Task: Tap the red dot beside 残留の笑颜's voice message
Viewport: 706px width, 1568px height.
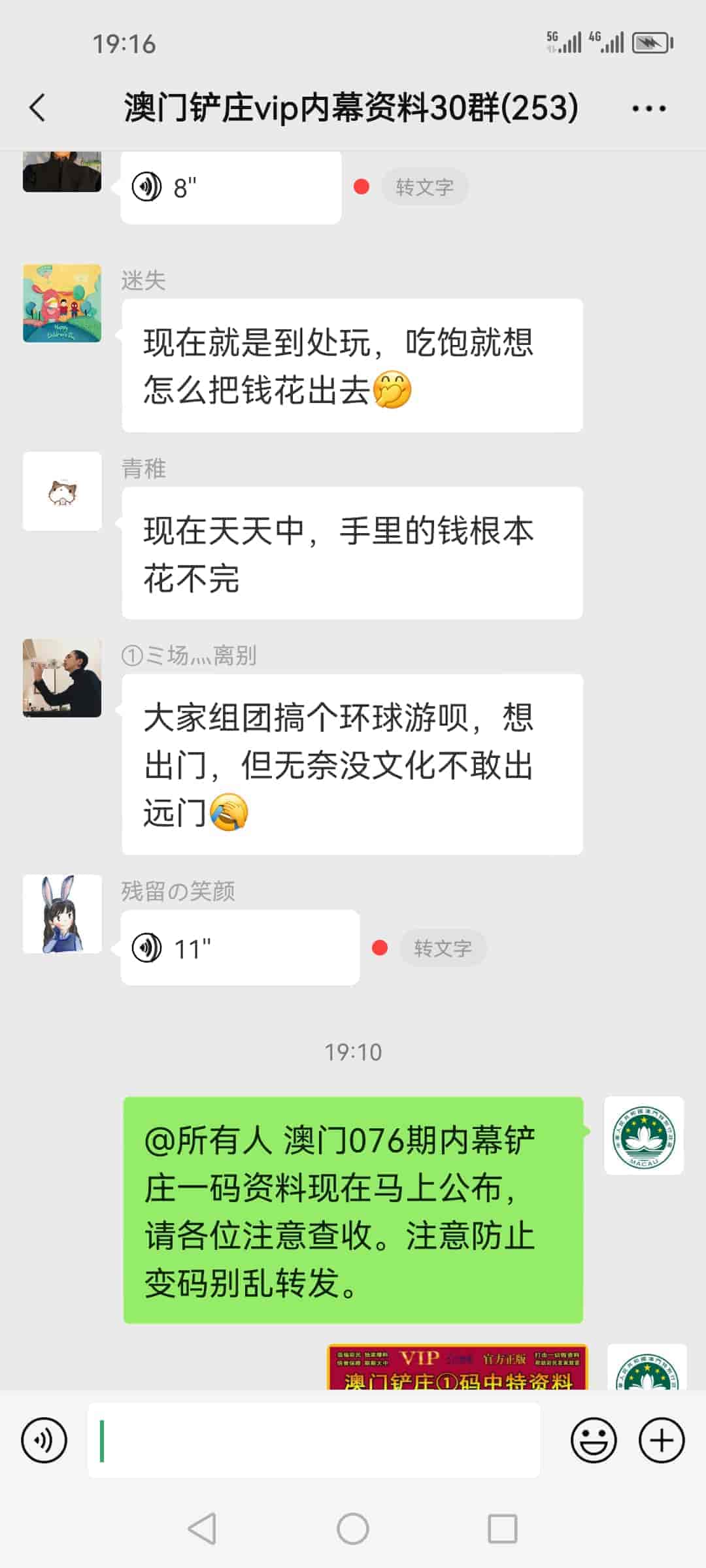Action: 378,947
